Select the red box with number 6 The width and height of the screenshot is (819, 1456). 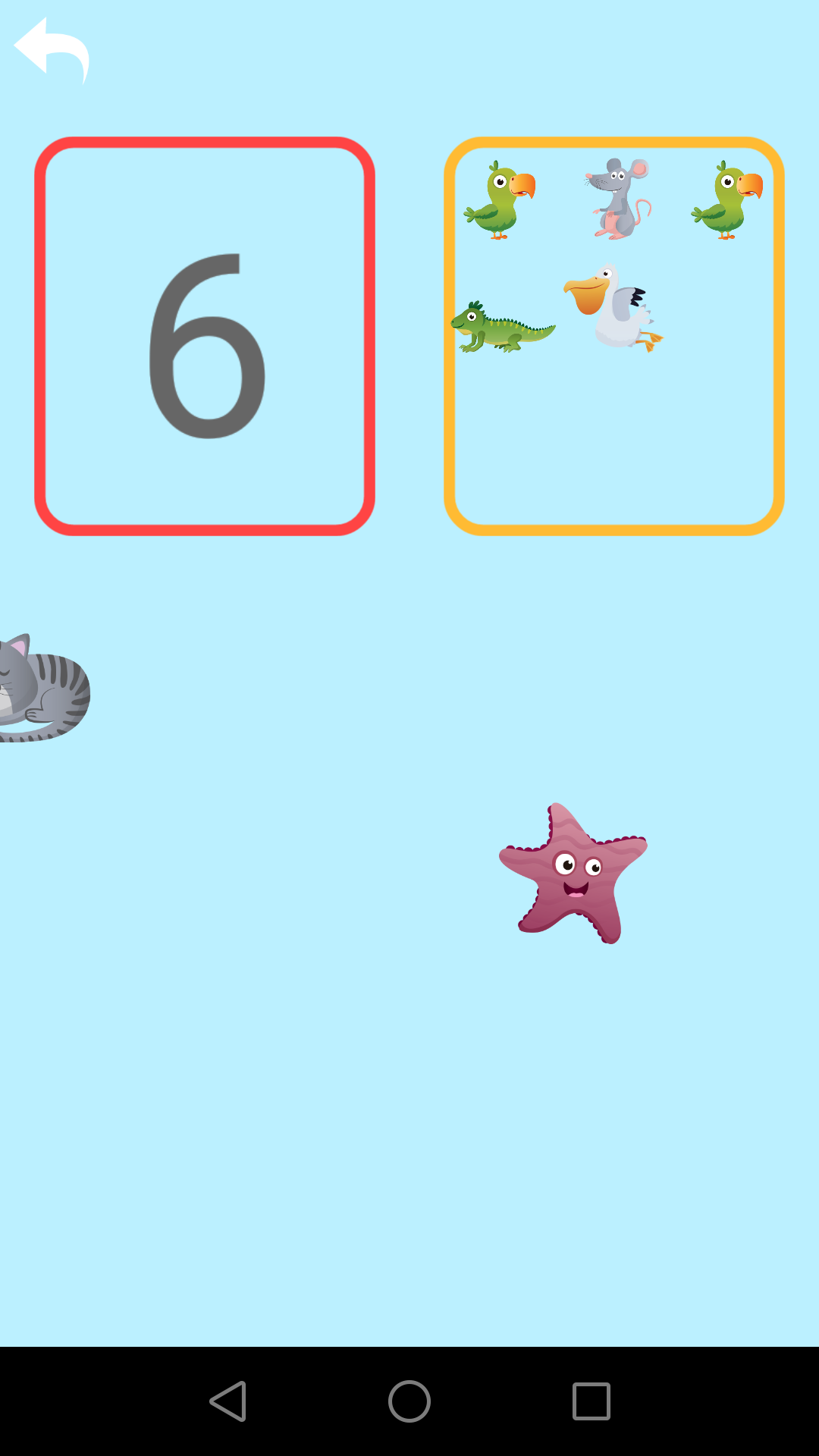tap(205, 336)
